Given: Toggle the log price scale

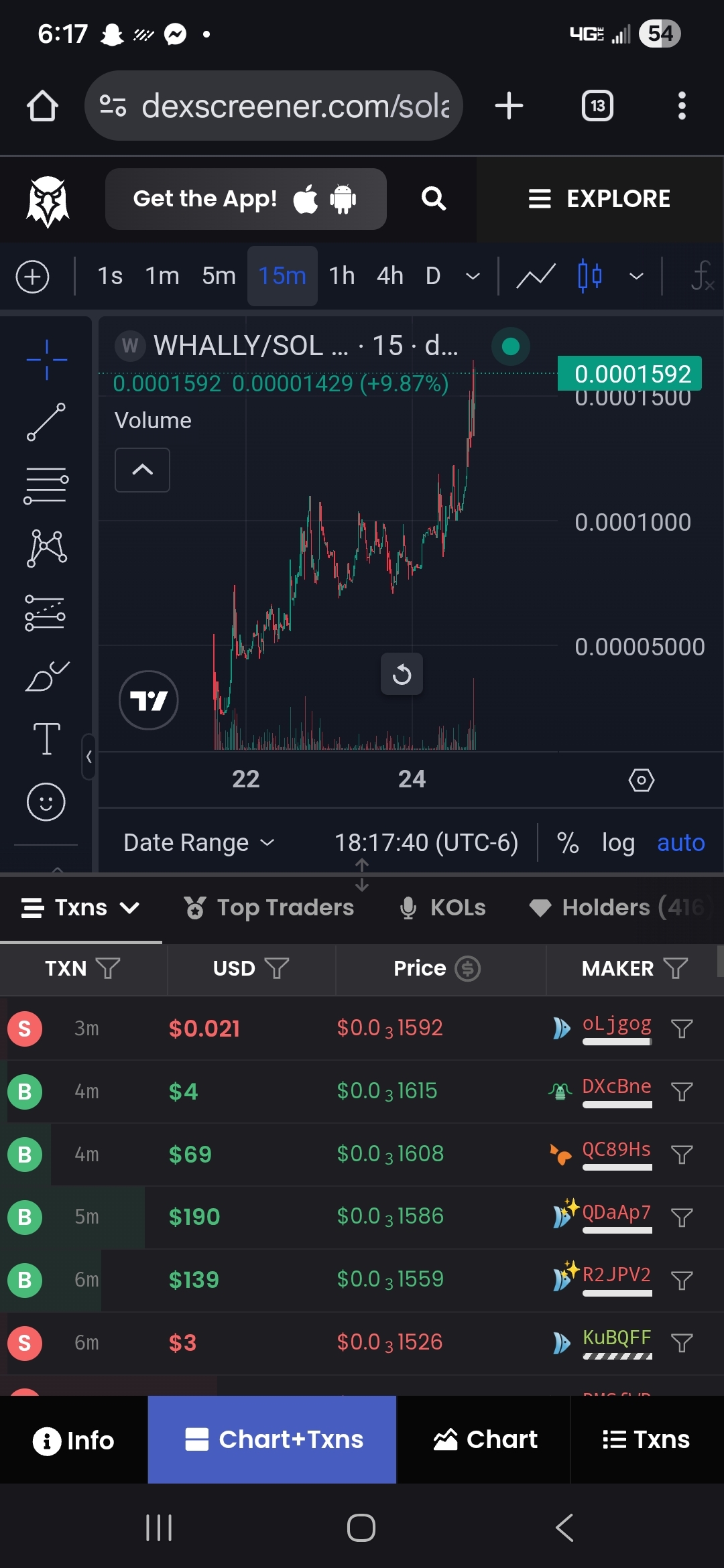Looking at the screenshot, I should click(617, 842).
